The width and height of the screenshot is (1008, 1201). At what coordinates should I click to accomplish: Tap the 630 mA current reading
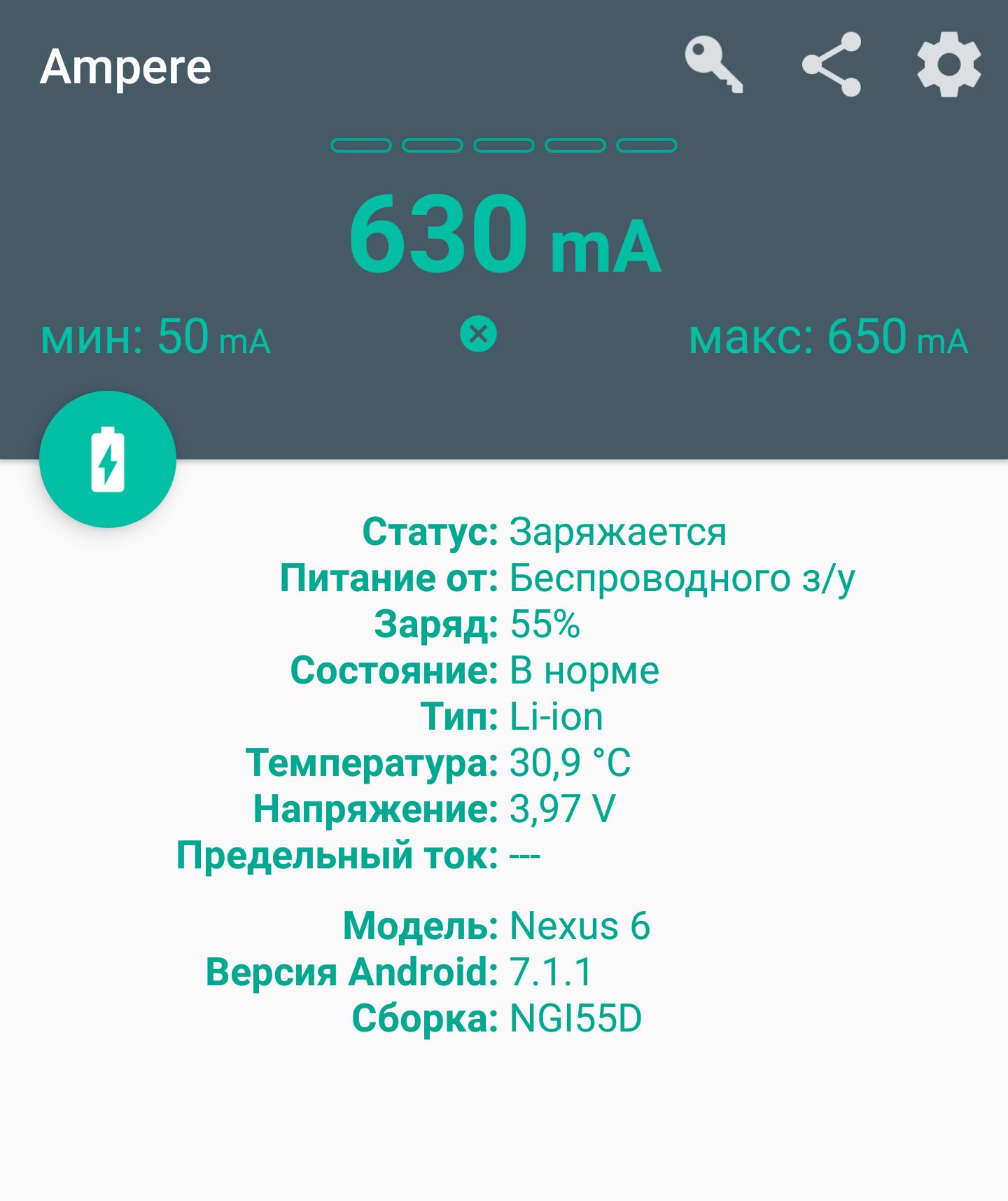pos(504,238)
